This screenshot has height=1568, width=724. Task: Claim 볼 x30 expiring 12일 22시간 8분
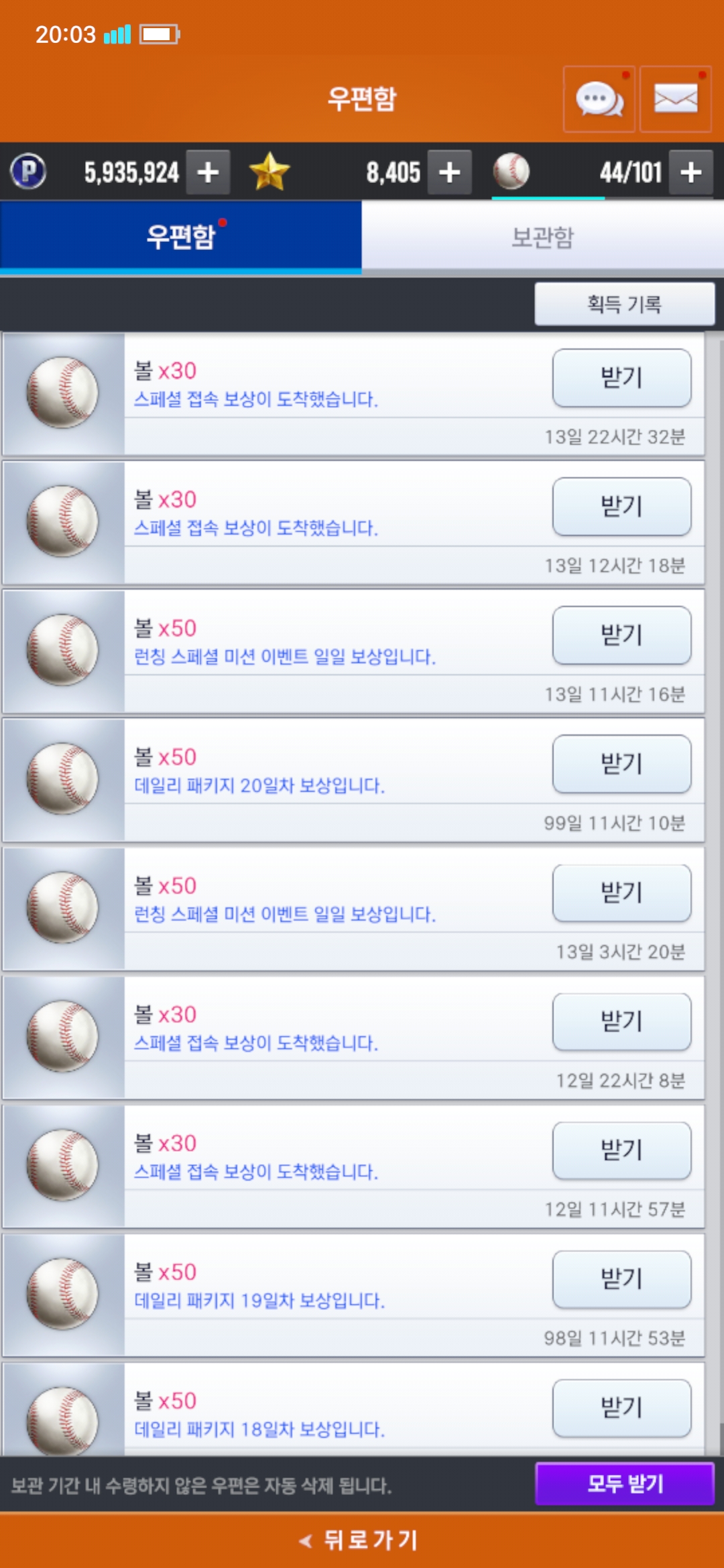(x=621, y=1021)
